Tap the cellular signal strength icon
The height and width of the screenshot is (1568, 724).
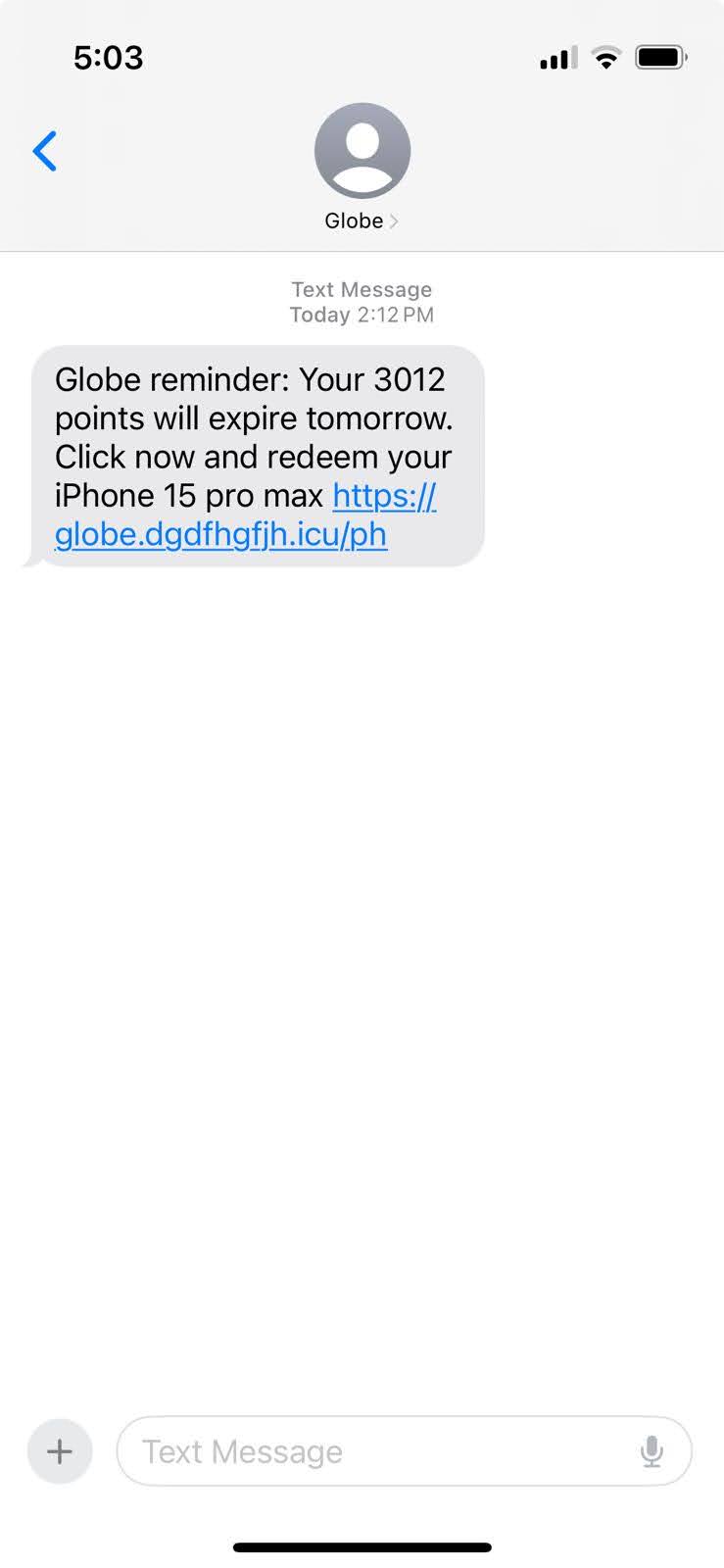(x=555, y=59)
